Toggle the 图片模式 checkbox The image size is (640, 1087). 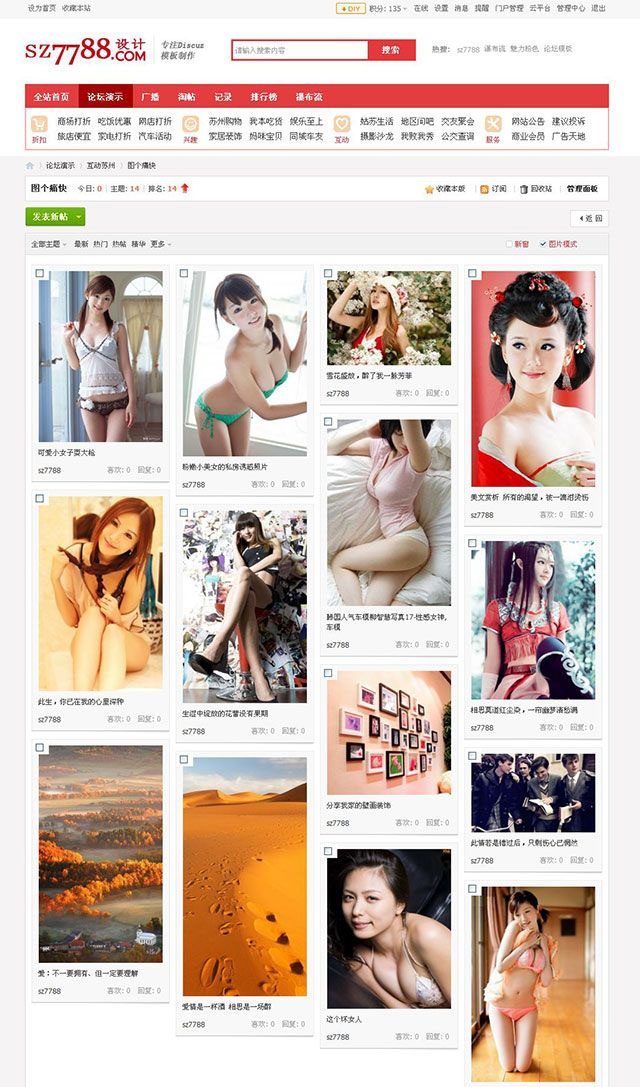(x=543, y=244)
